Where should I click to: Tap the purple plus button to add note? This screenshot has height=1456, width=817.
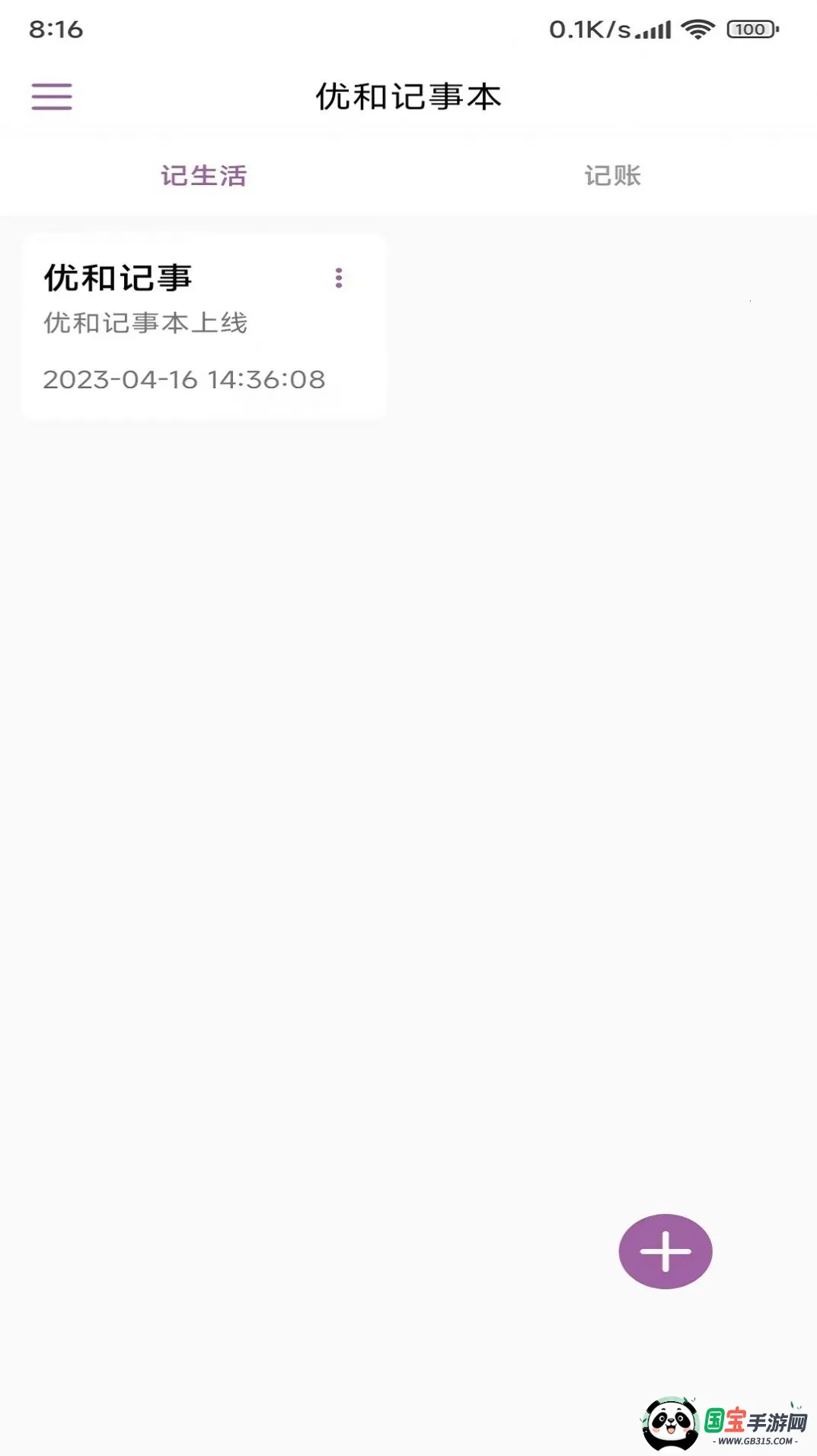coord(665,1250)
